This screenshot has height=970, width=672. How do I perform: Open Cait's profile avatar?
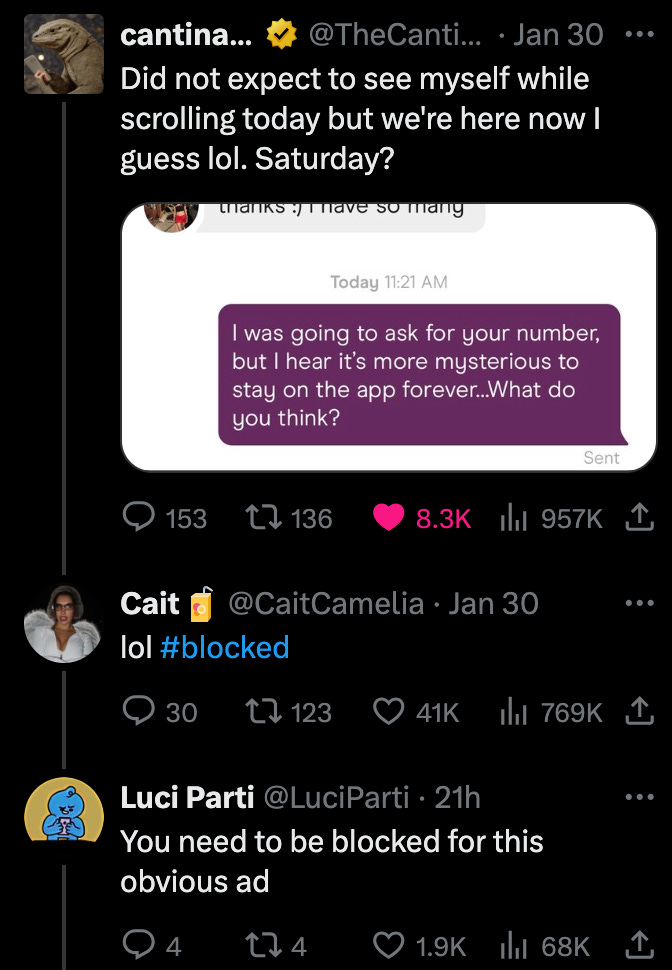click(64, 624)
